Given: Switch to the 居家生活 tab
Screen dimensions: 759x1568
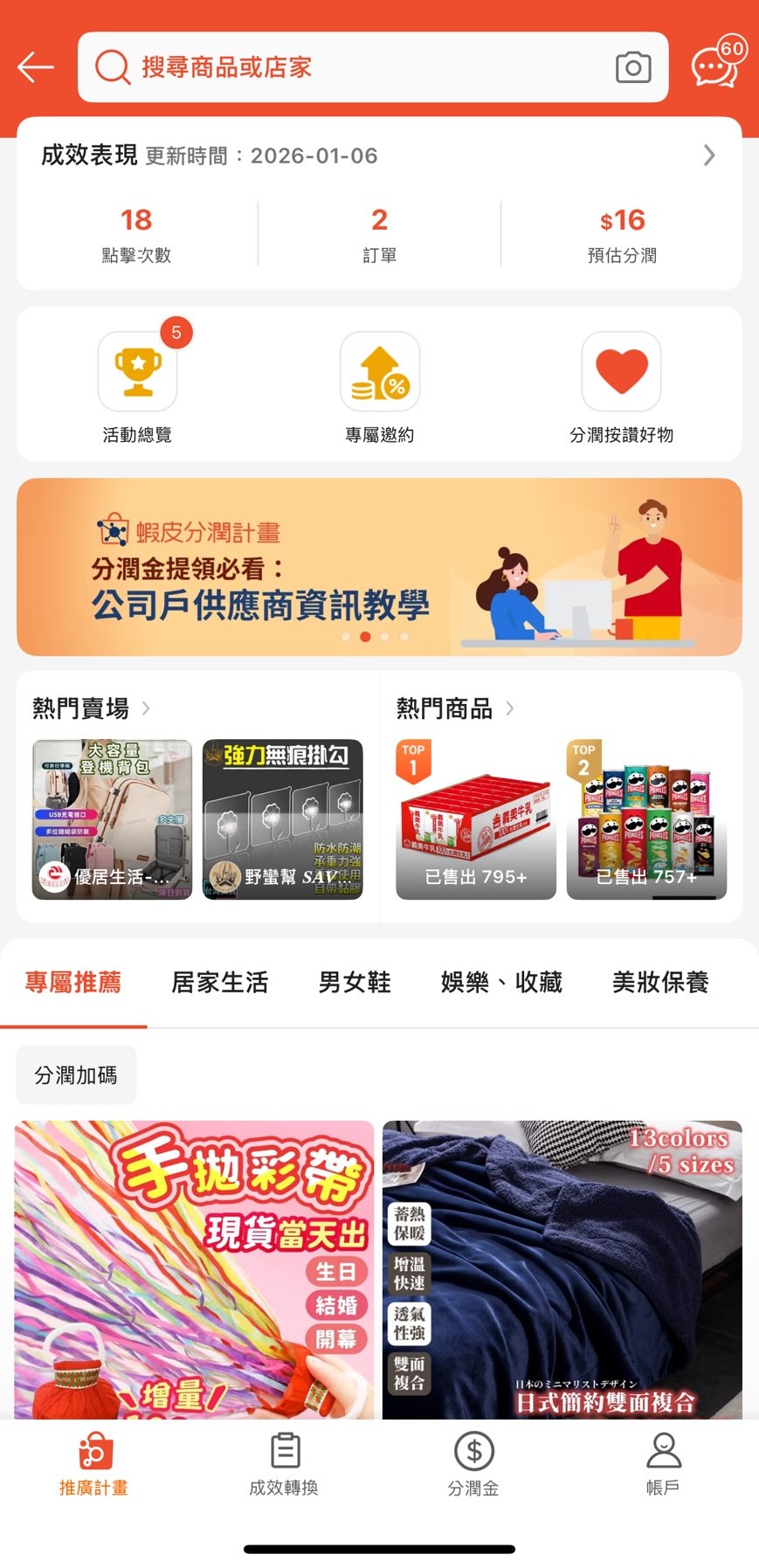Looking at the screenshot, I should (219, 982).
